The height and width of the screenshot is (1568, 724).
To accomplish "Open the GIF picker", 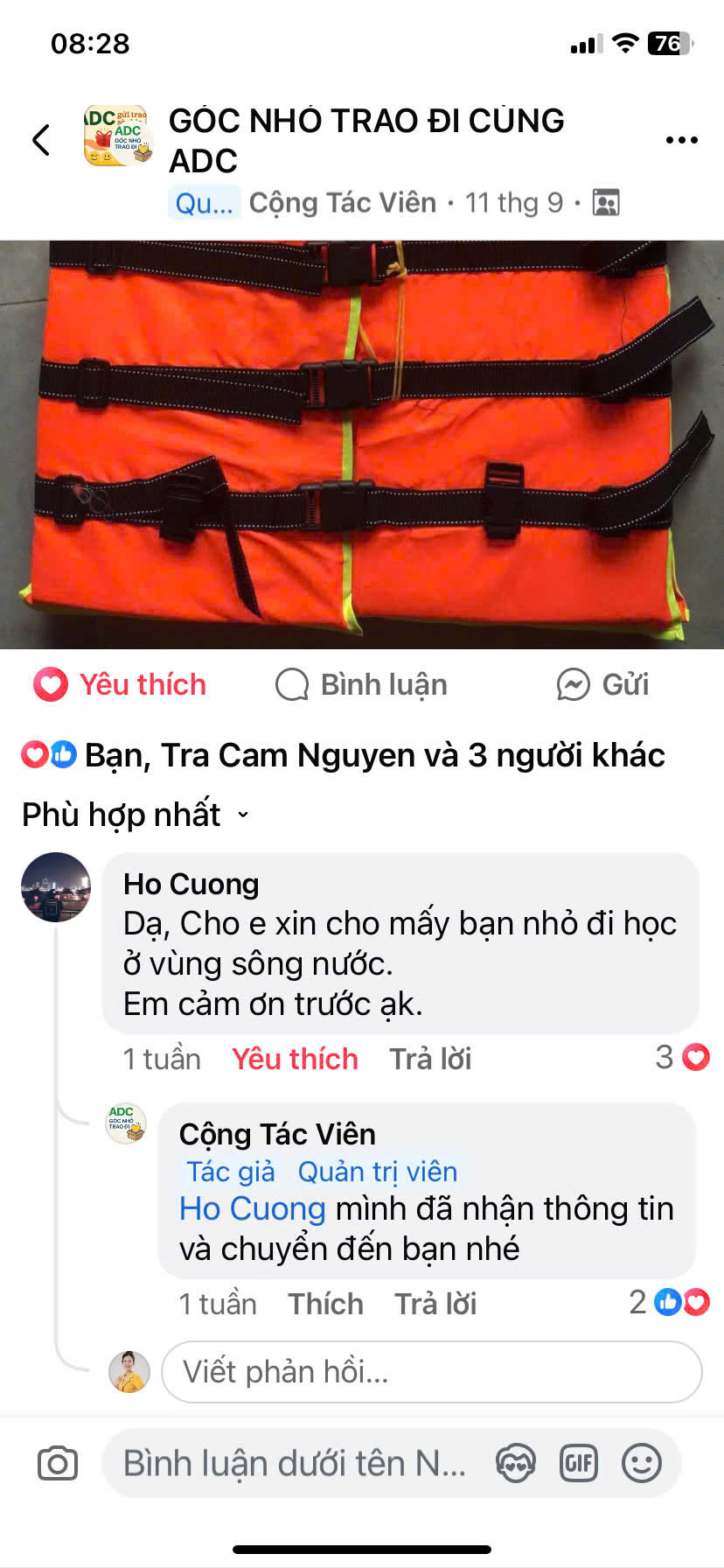I will coord(578,1463).
